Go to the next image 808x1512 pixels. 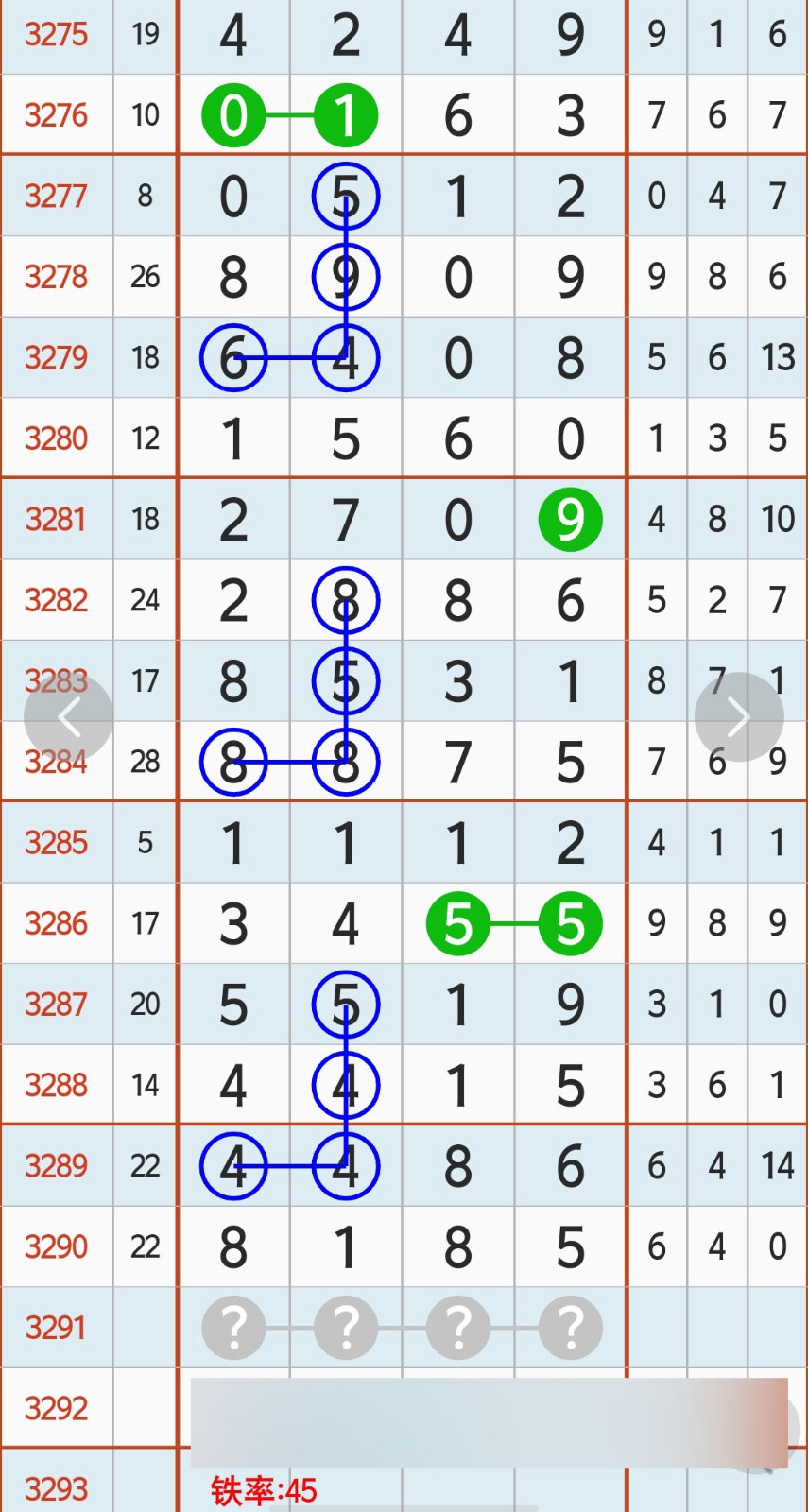[x=739, y=718]
